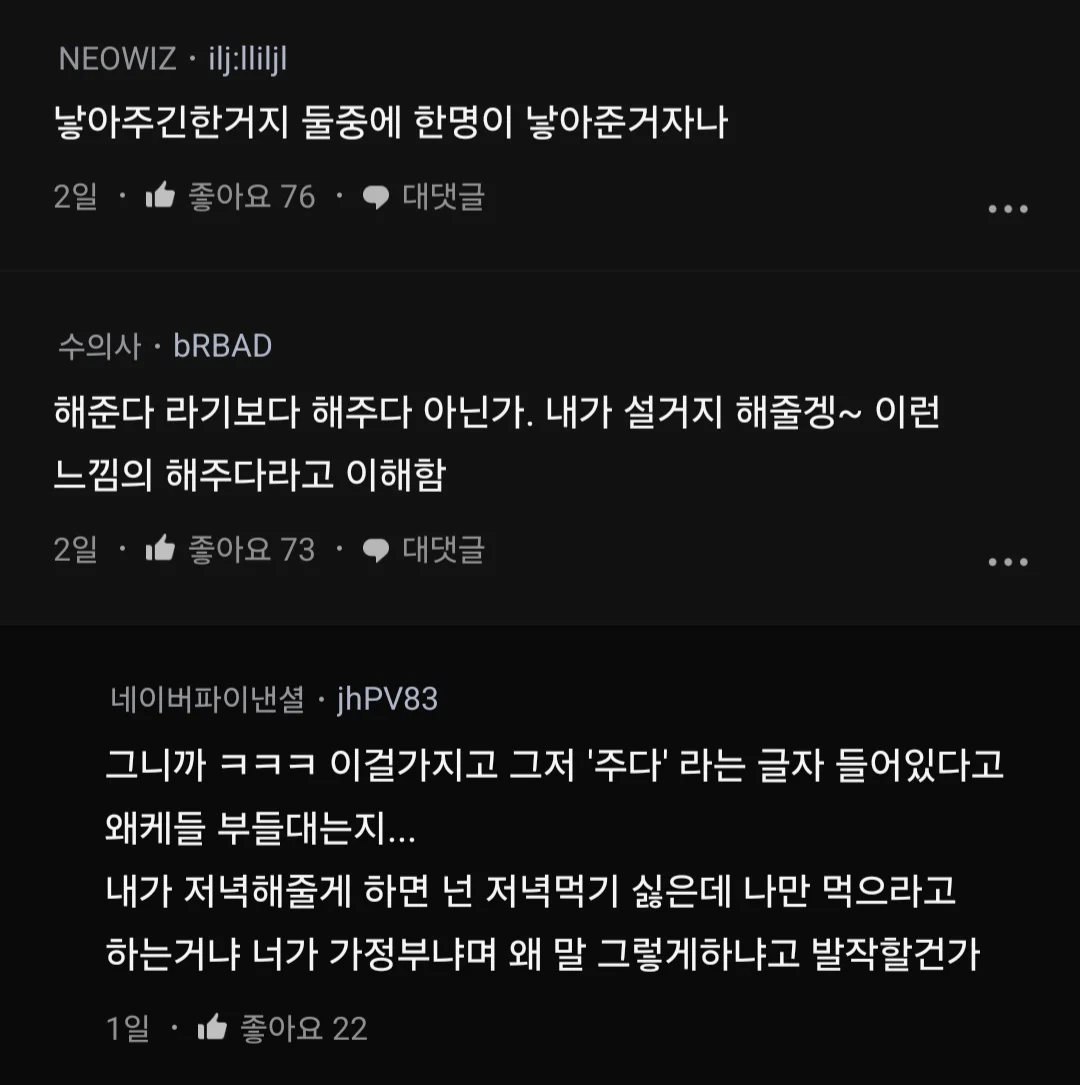The width and height of the screenshot is (1080, 1085).
Task: Reply to the bRBAD comment
Action: [423, 549]
